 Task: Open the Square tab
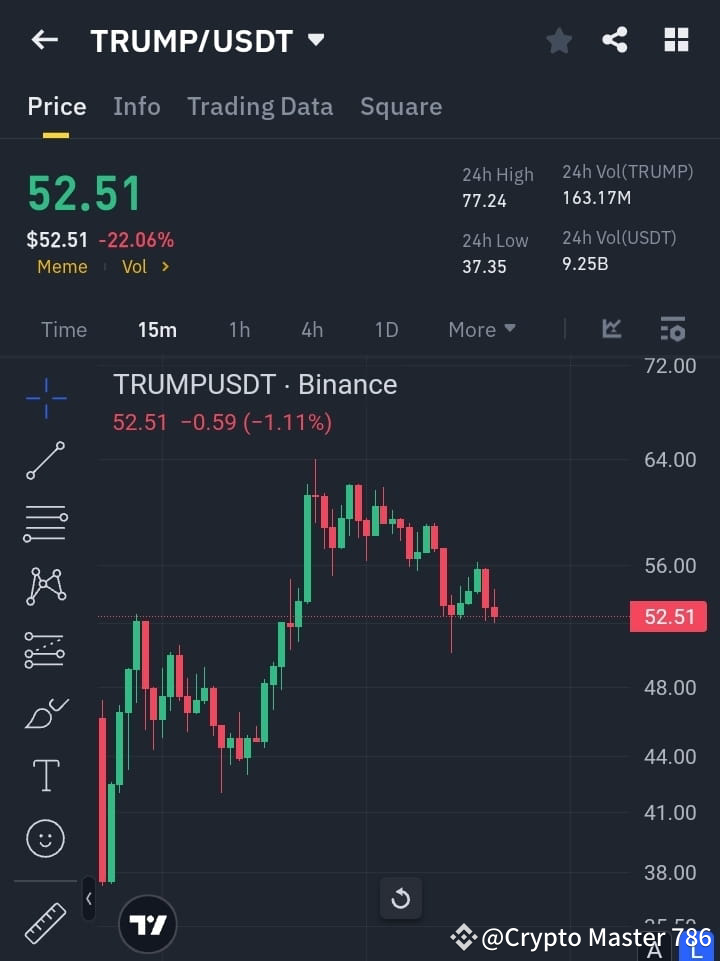[x=401, y=106]
